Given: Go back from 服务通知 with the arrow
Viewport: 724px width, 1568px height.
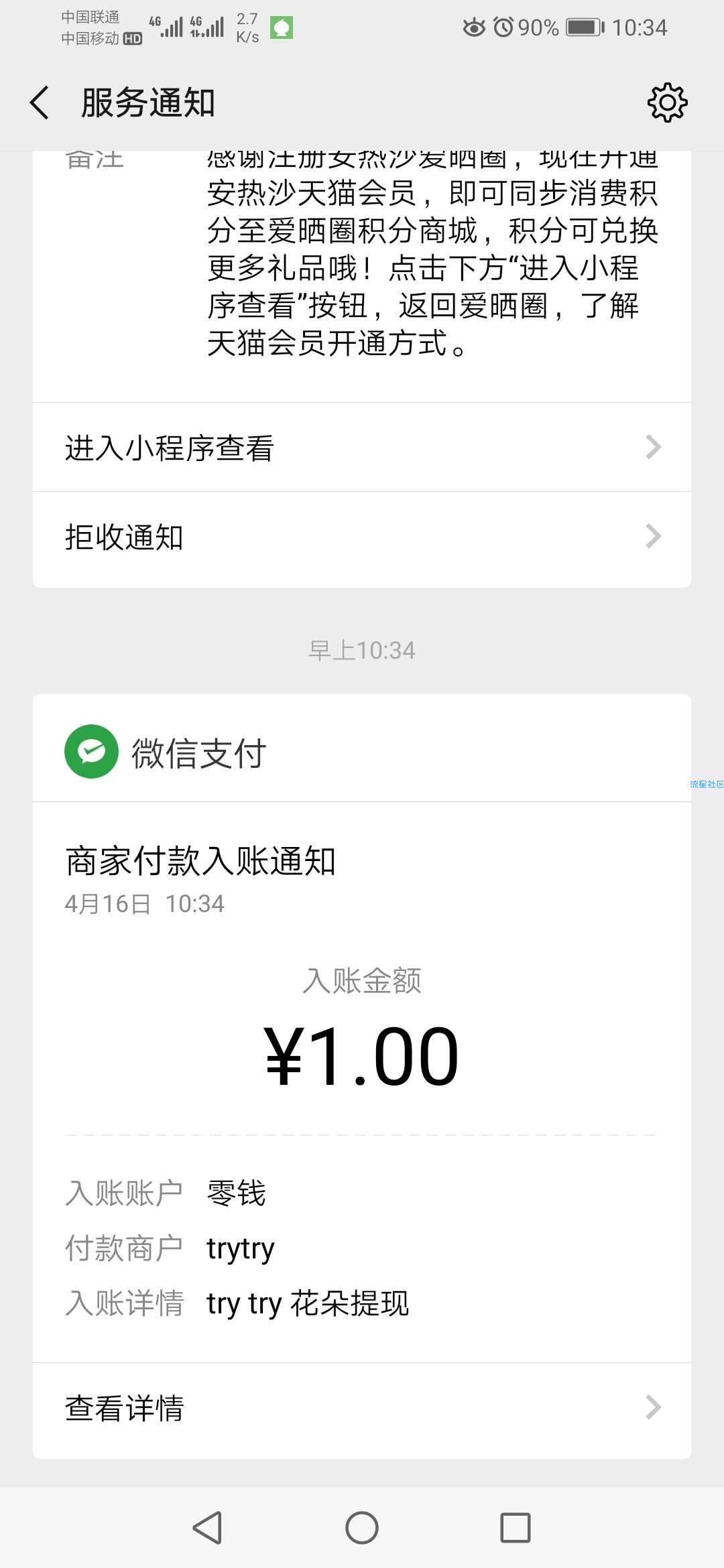Looking at the screenshot, I should (x=40, y=103).
